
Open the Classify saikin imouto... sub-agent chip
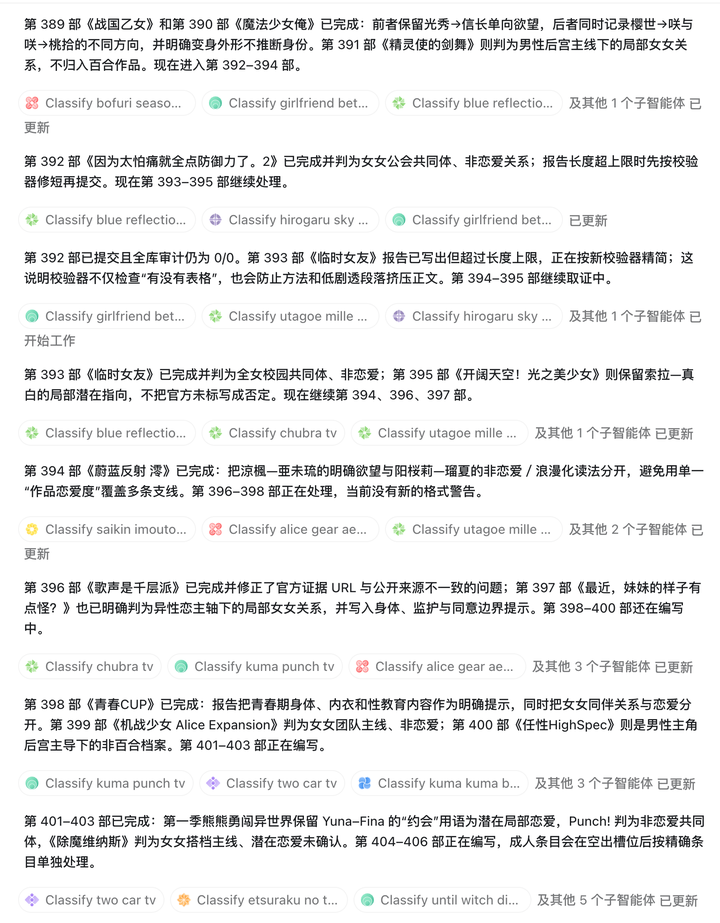pyautogui.click(x=107, y=529)
